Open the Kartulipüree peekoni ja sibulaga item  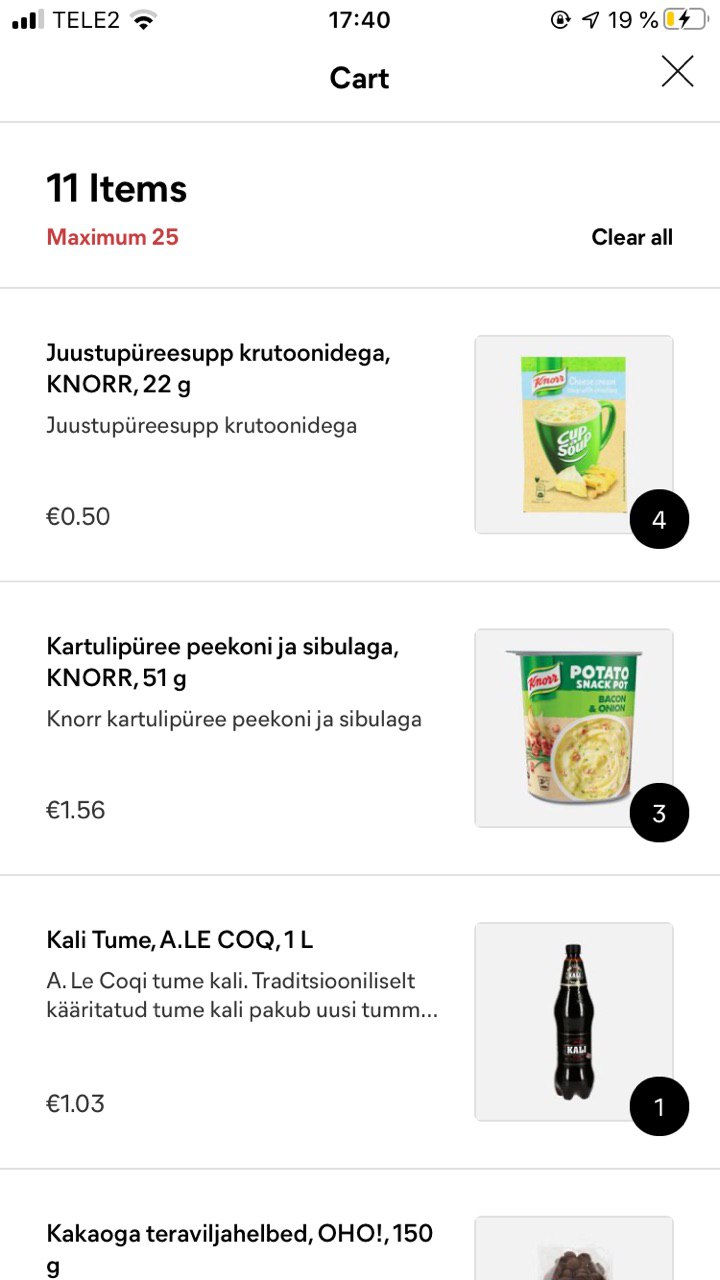point(222,662)
